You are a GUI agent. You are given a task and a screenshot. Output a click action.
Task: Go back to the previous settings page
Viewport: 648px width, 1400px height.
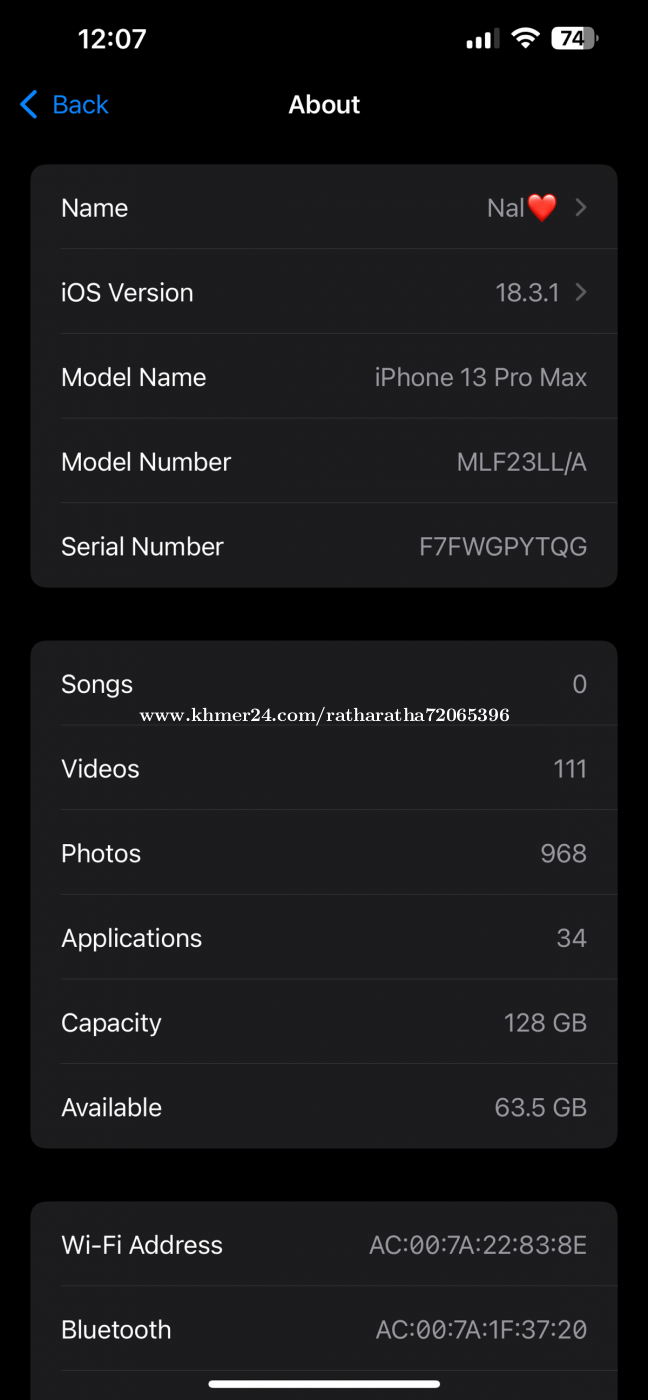pos(64,105)
